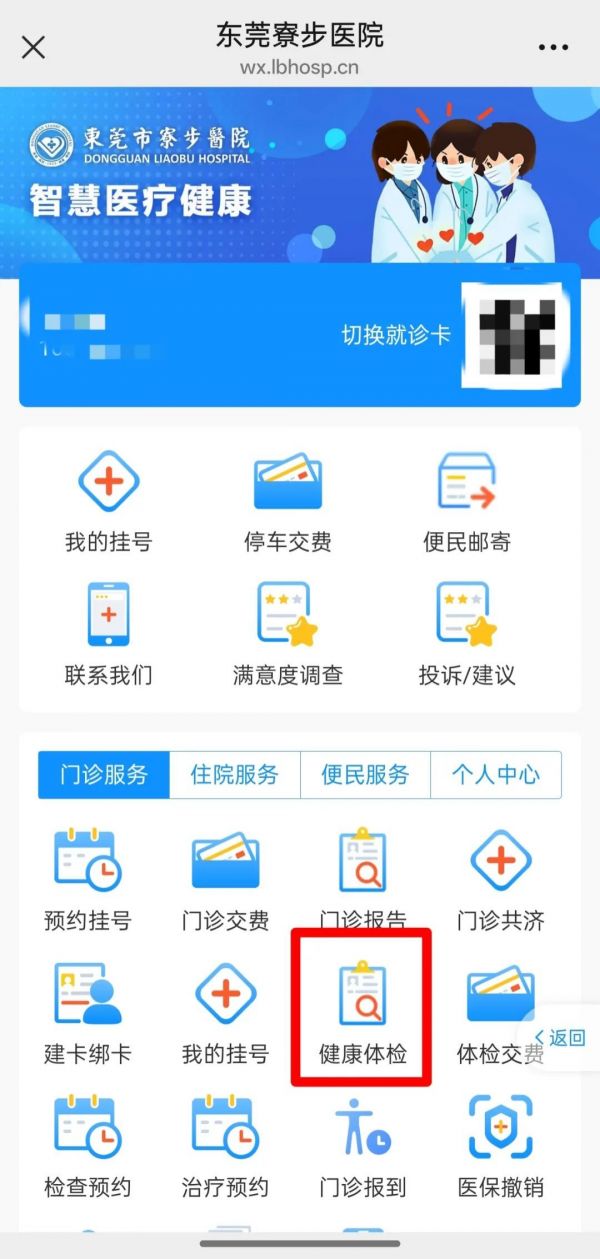Switch to the 便民服务 tab
Viewport: 600px width, 1259px height.
coord(365,775)
